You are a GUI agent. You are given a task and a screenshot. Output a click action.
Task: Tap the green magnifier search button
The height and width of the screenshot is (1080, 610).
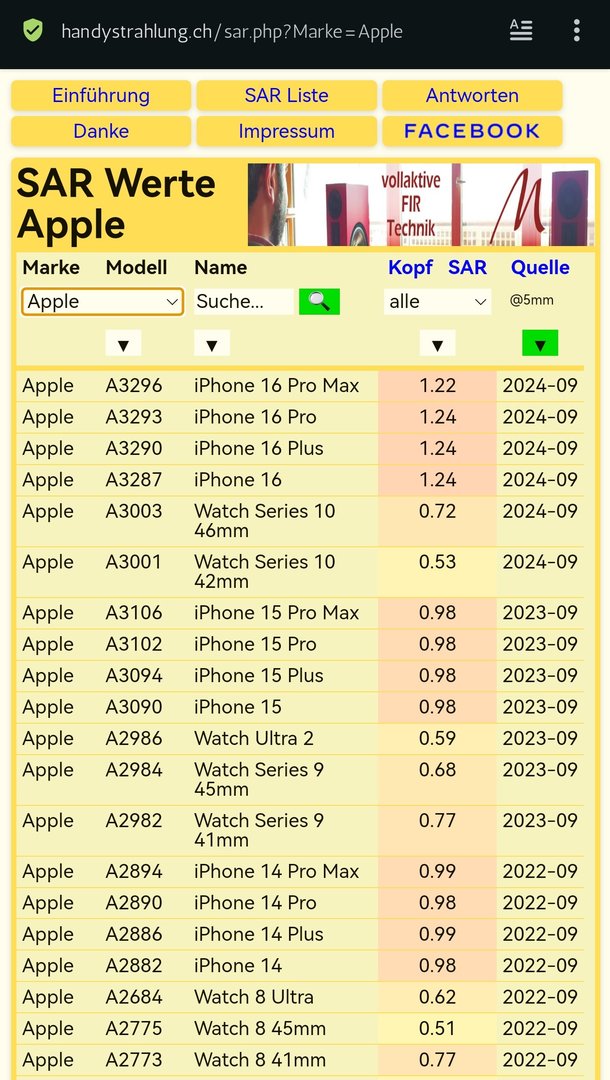(x=319, y=301)
